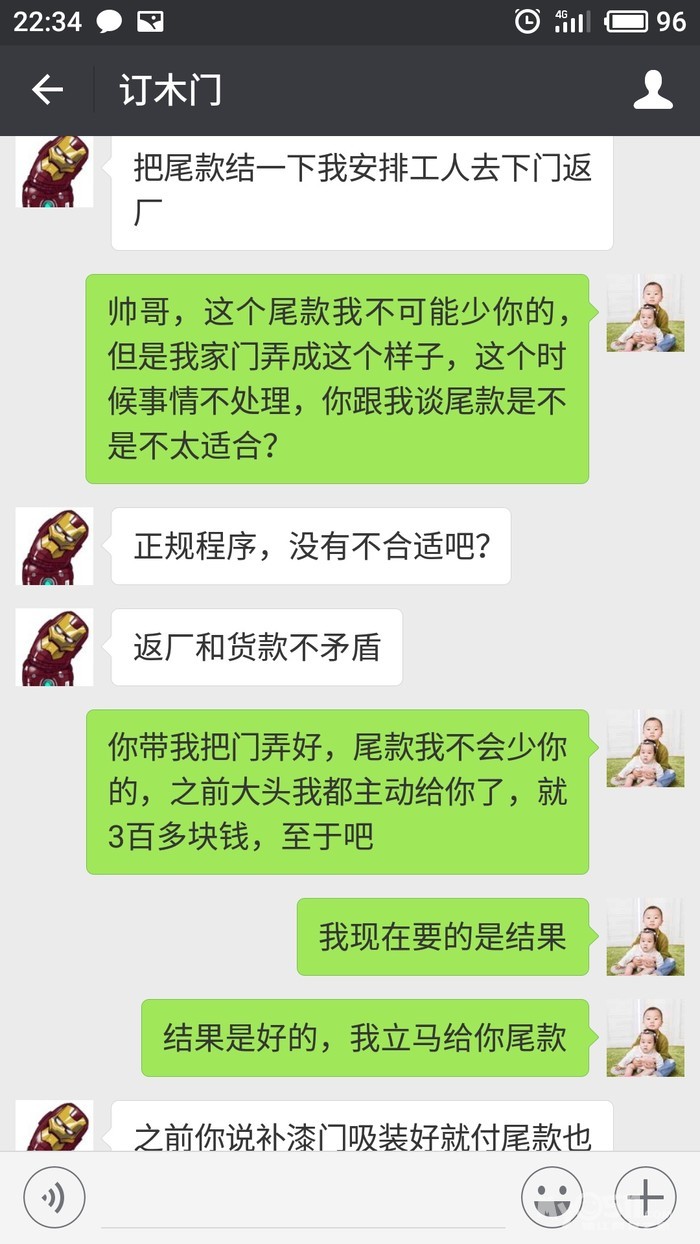Open my avatar beside 我现在要的是结果
The width and height of the screenshot is (700, 1244).
[x=645, y=937]
